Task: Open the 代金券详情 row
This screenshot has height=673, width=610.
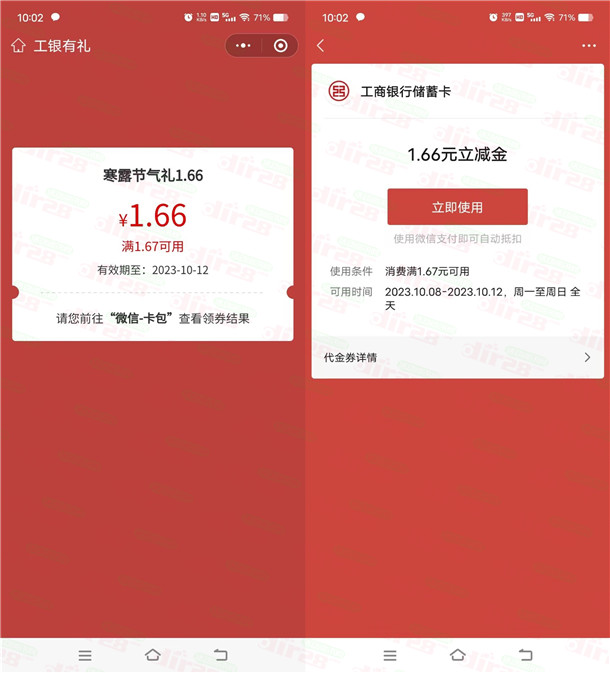Action: (x=457, y=357)
